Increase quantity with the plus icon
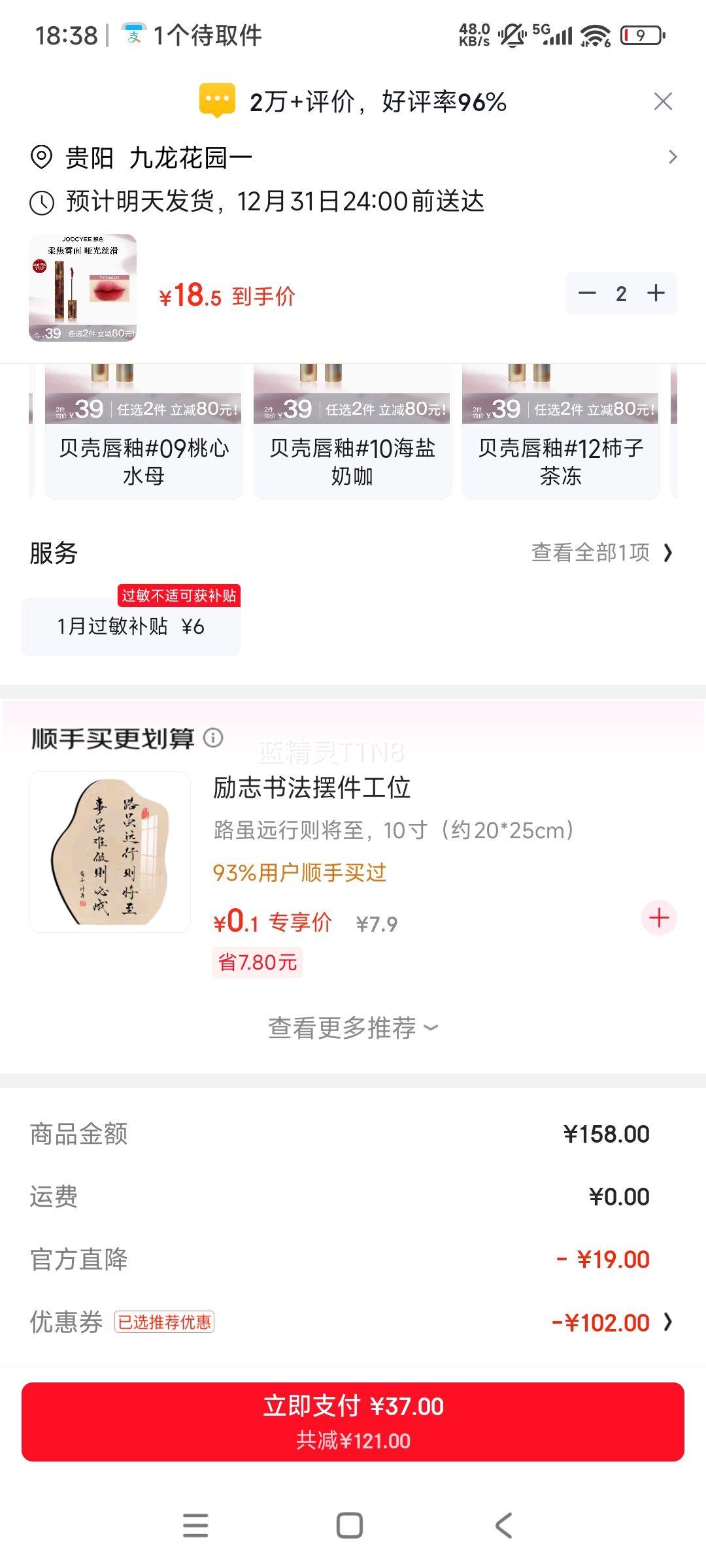The height and width of the screenshot is (1568, 706). (x=656, y=293)
